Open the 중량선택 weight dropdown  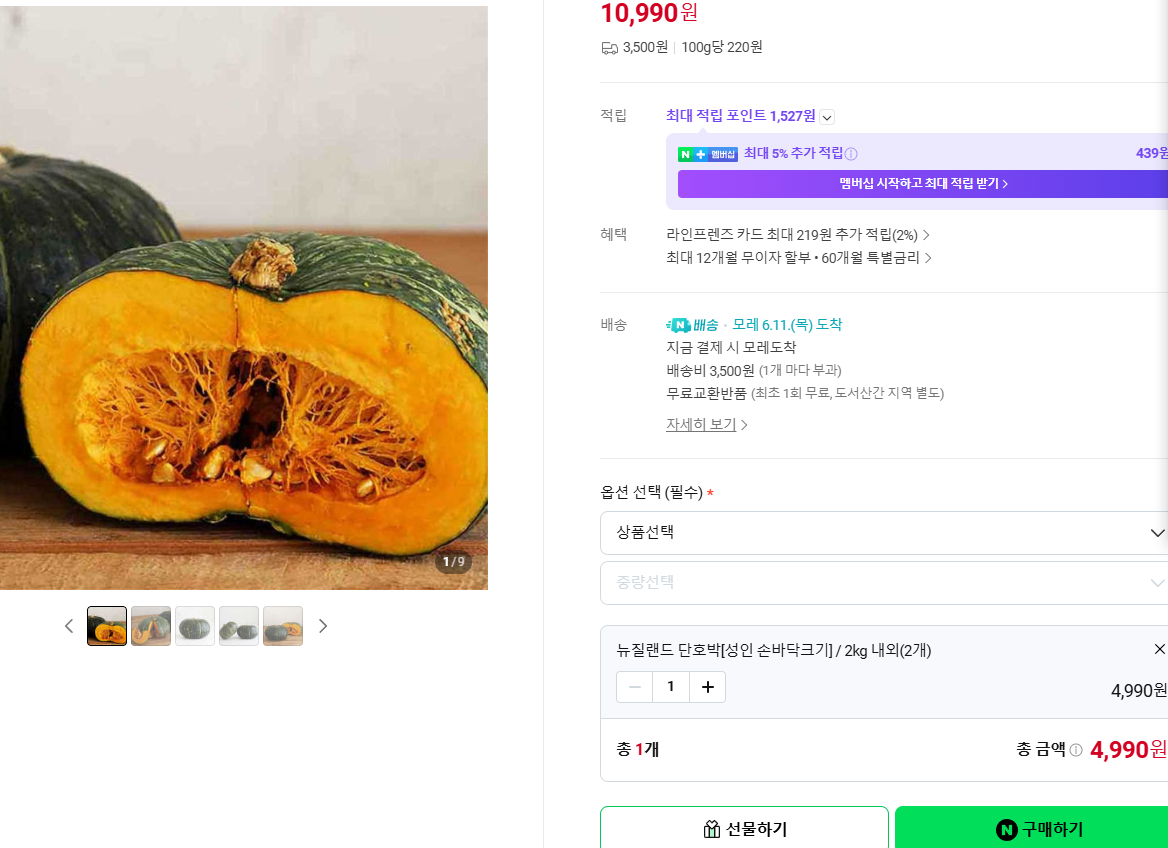[884, 583]
